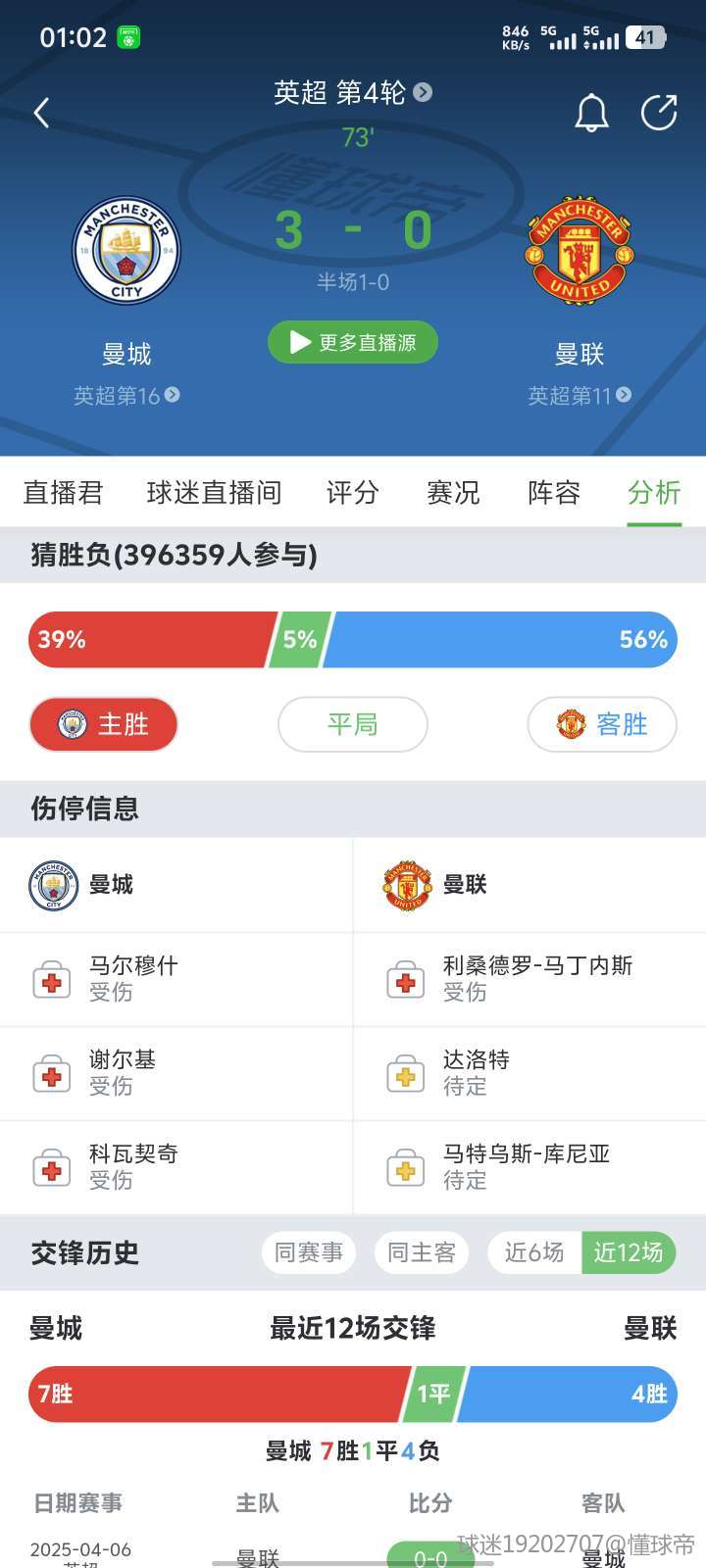
Task: Open Manchester City team logo
Action: click(x=126, y=250)
